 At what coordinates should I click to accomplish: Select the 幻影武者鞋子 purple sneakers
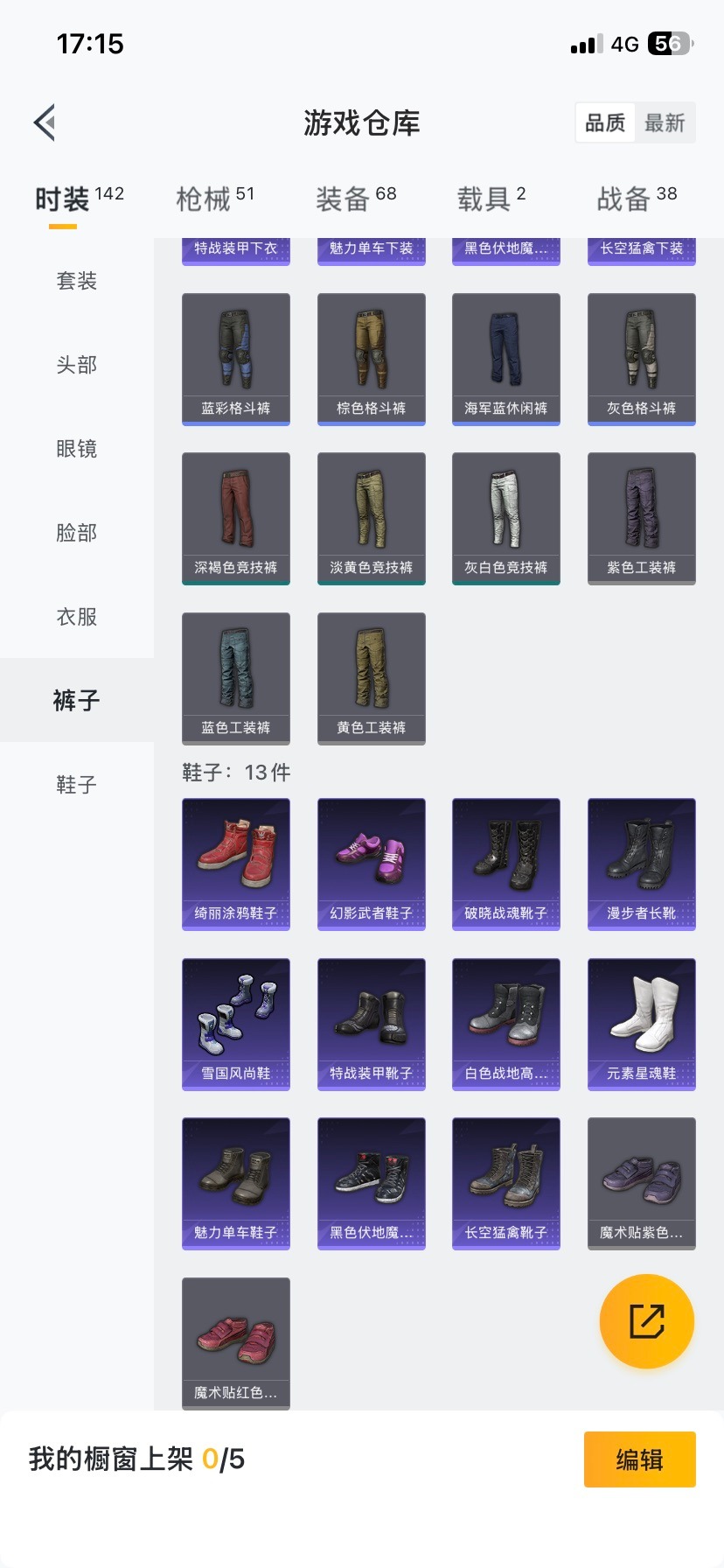click(371, 864)
